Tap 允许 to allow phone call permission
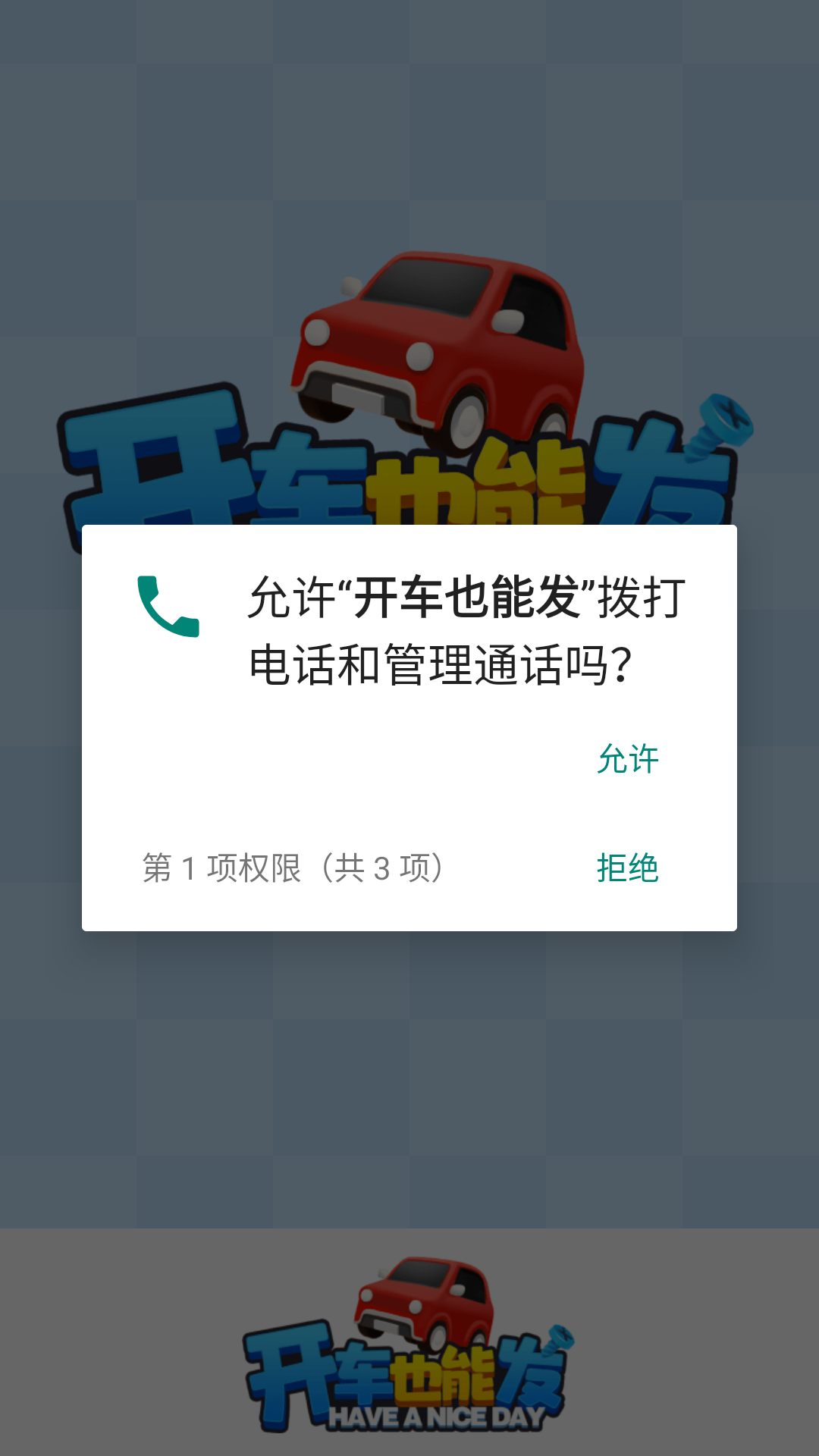This screenshot has height=1456, width=819. [628, 759]
